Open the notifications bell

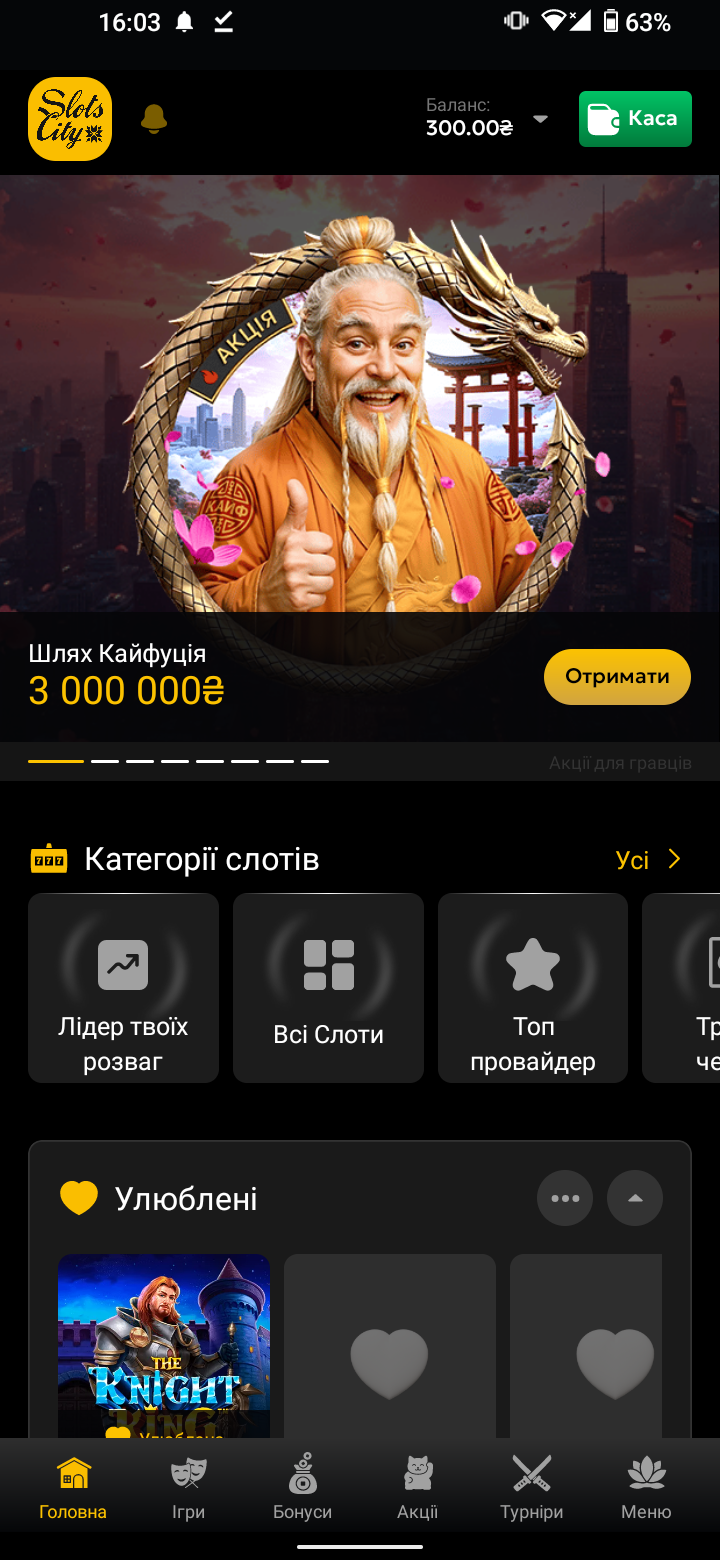pos(153,119)
